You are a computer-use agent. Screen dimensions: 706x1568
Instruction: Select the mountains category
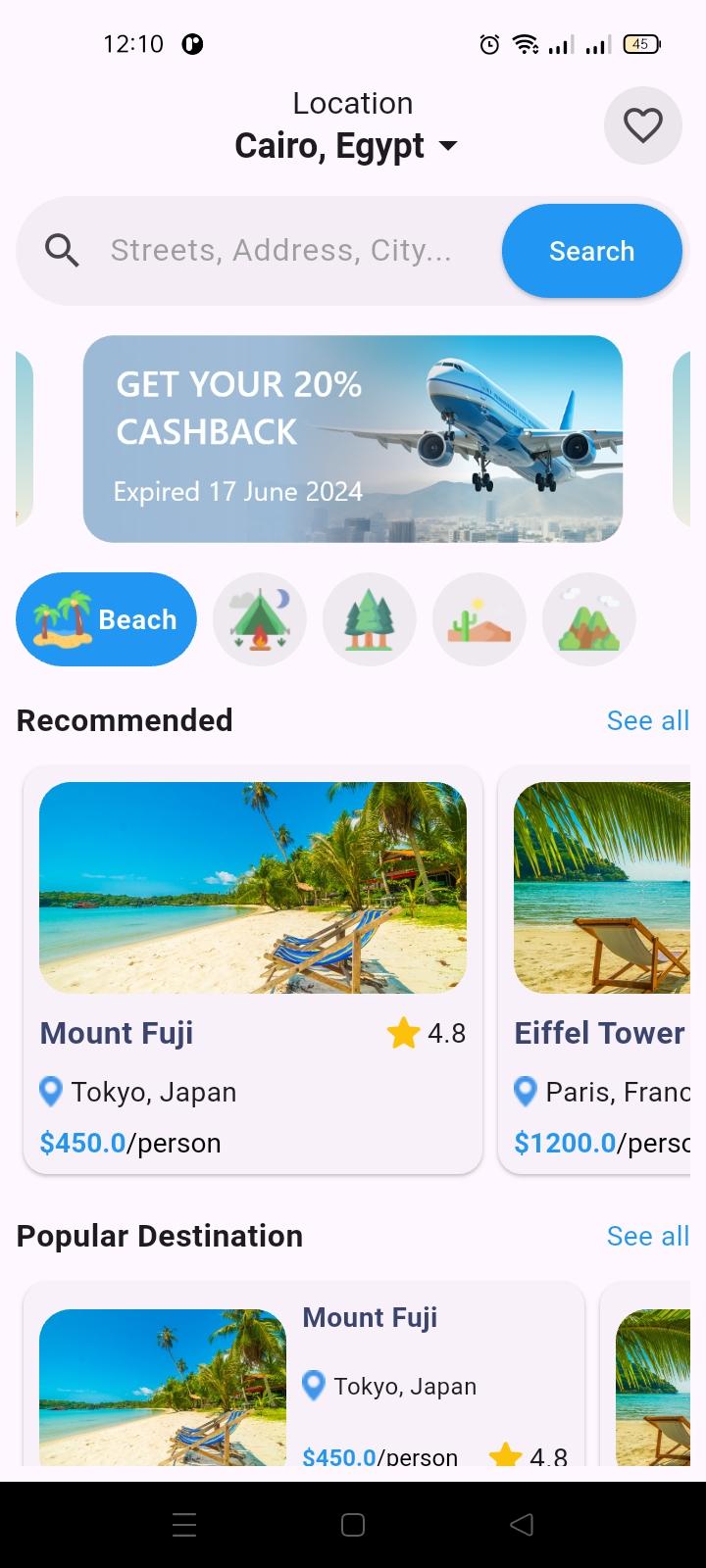[589, 619]
